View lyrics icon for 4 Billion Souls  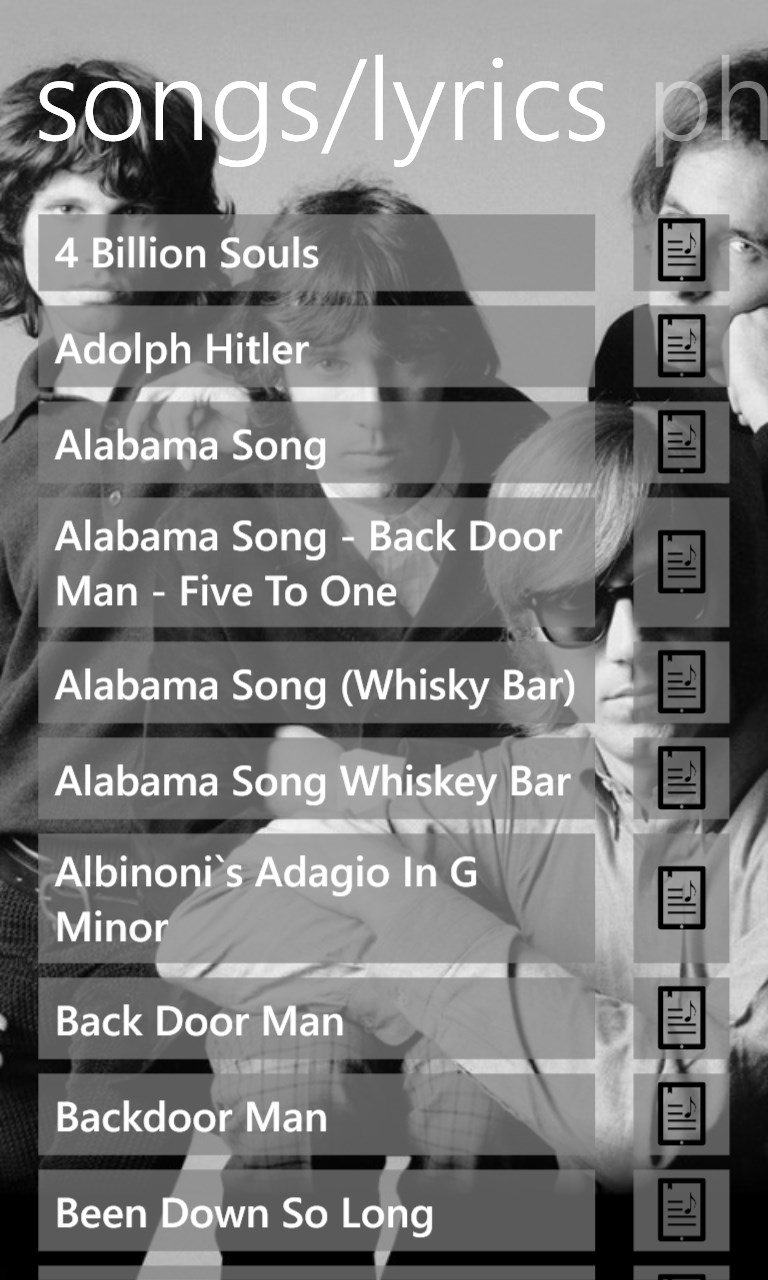(681, 251)
